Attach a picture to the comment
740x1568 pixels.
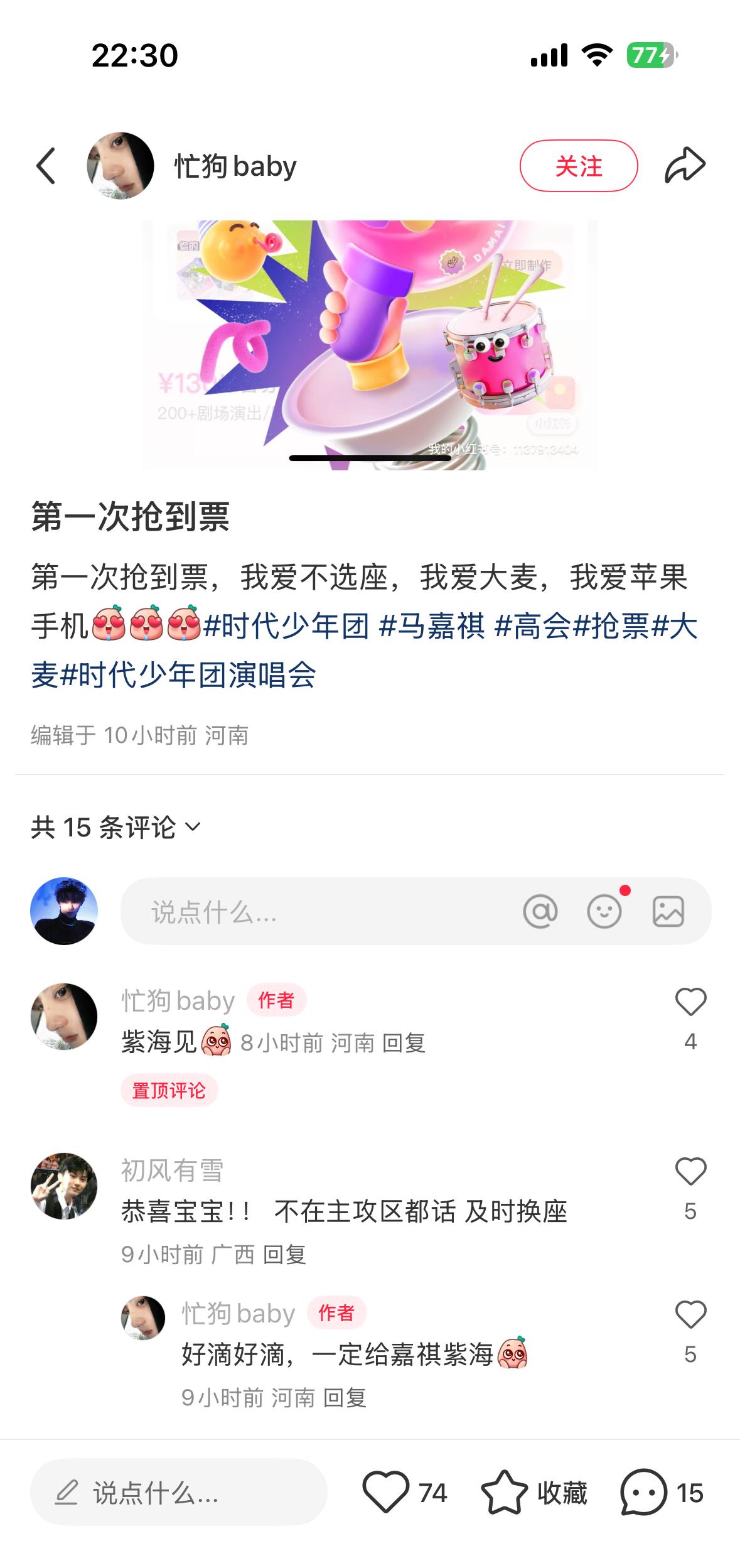(x=668, y=911)
